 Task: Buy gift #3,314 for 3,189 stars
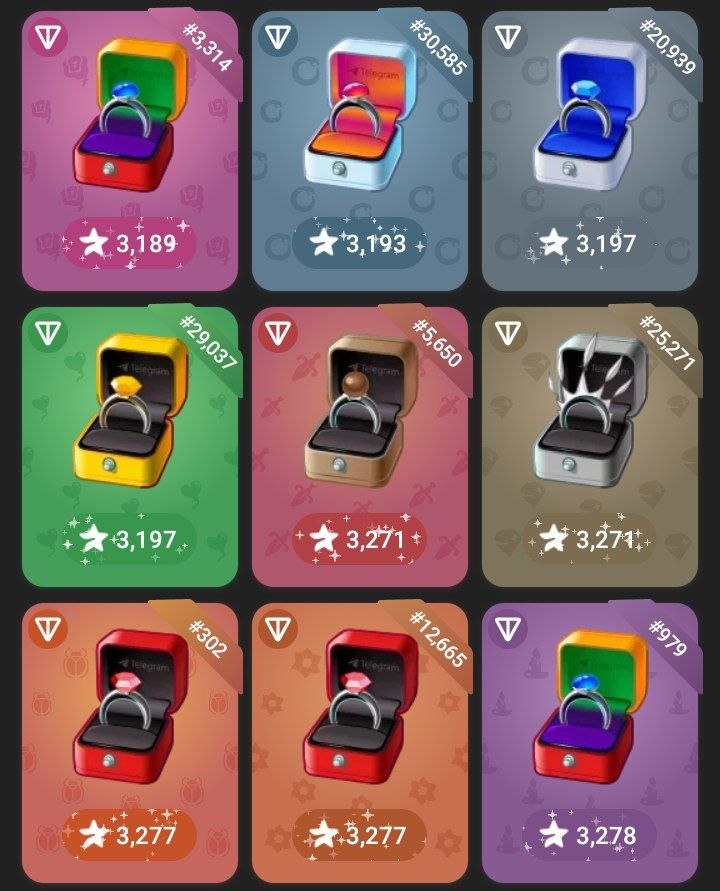point(129,243)
